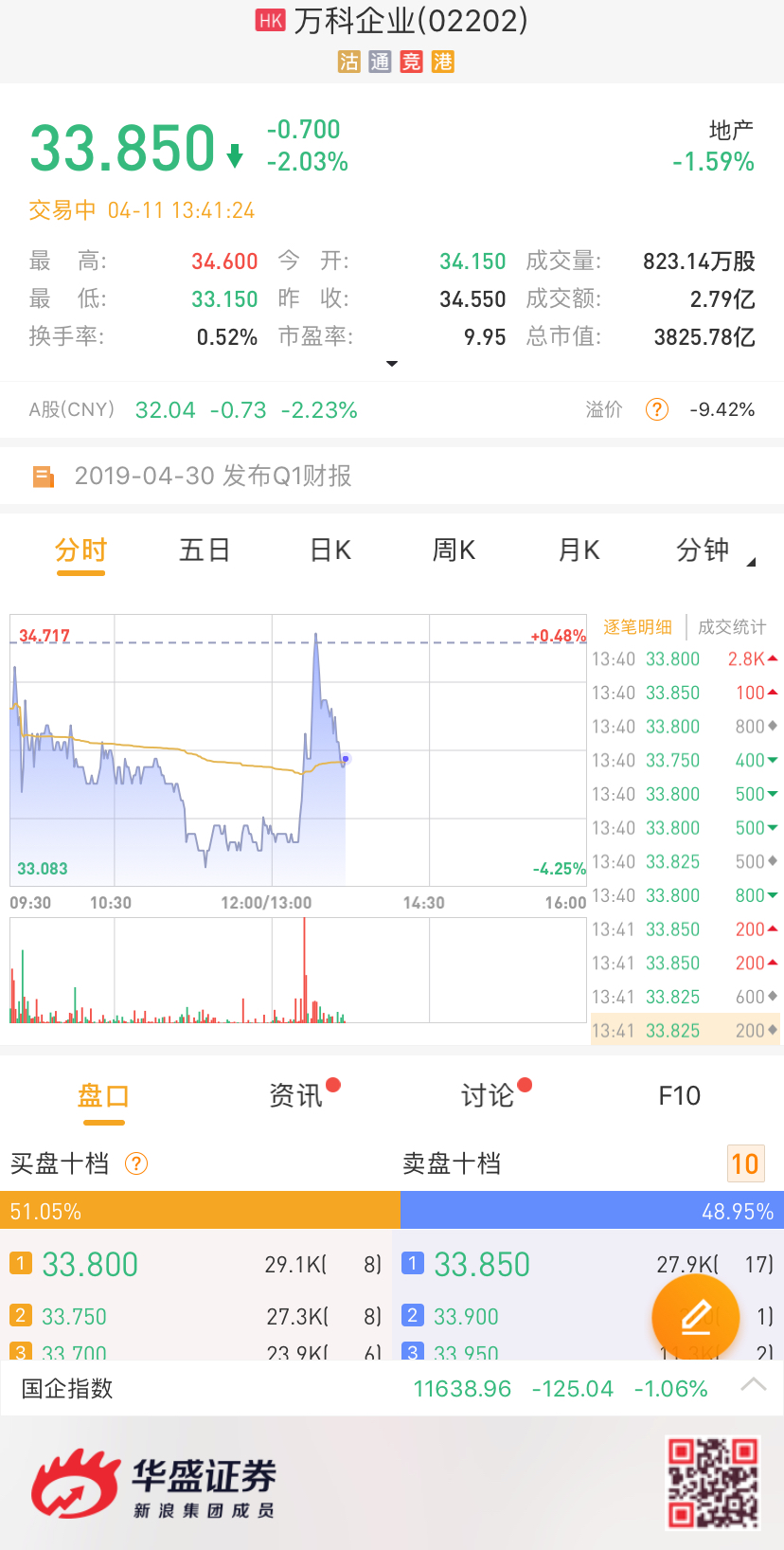The height and width of the screenshot is (1550, 784).
Task: Expand the 国企指数 index bar
Action: 753,1387
